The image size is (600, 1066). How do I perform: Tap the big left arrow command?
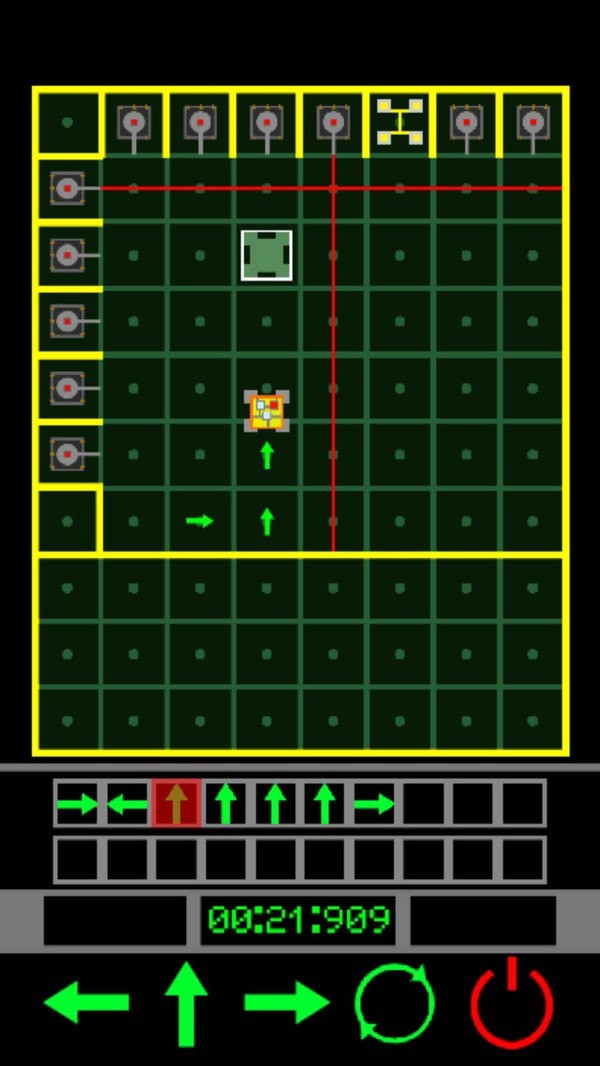click(x=87, y=1002)
